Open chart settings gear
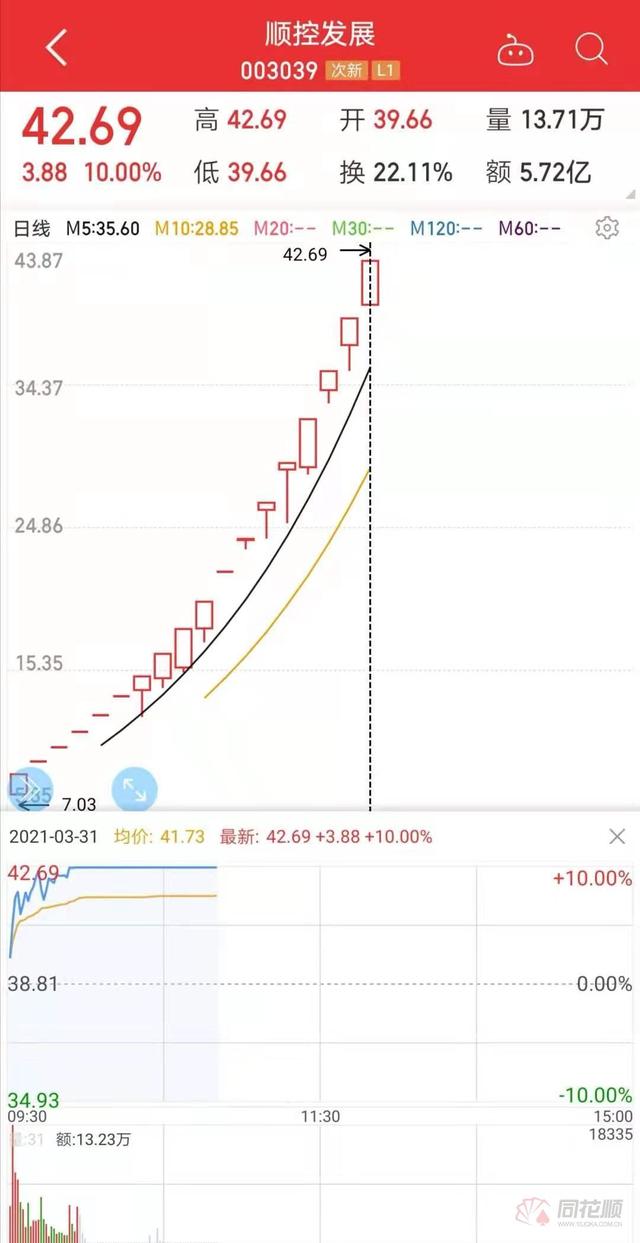 click(606, 228)
